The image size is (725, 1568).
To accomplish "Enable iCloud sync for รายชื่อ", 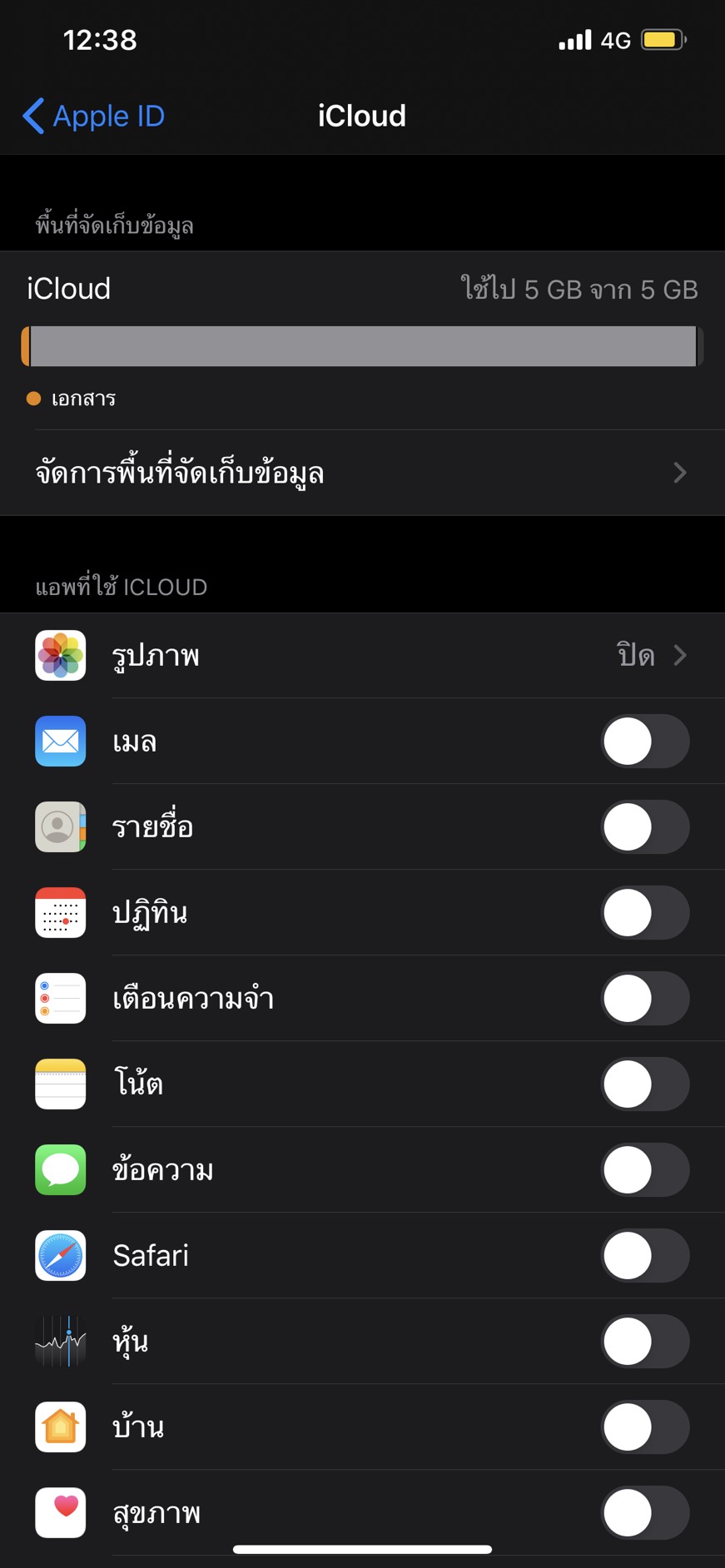I will point(644,827).
